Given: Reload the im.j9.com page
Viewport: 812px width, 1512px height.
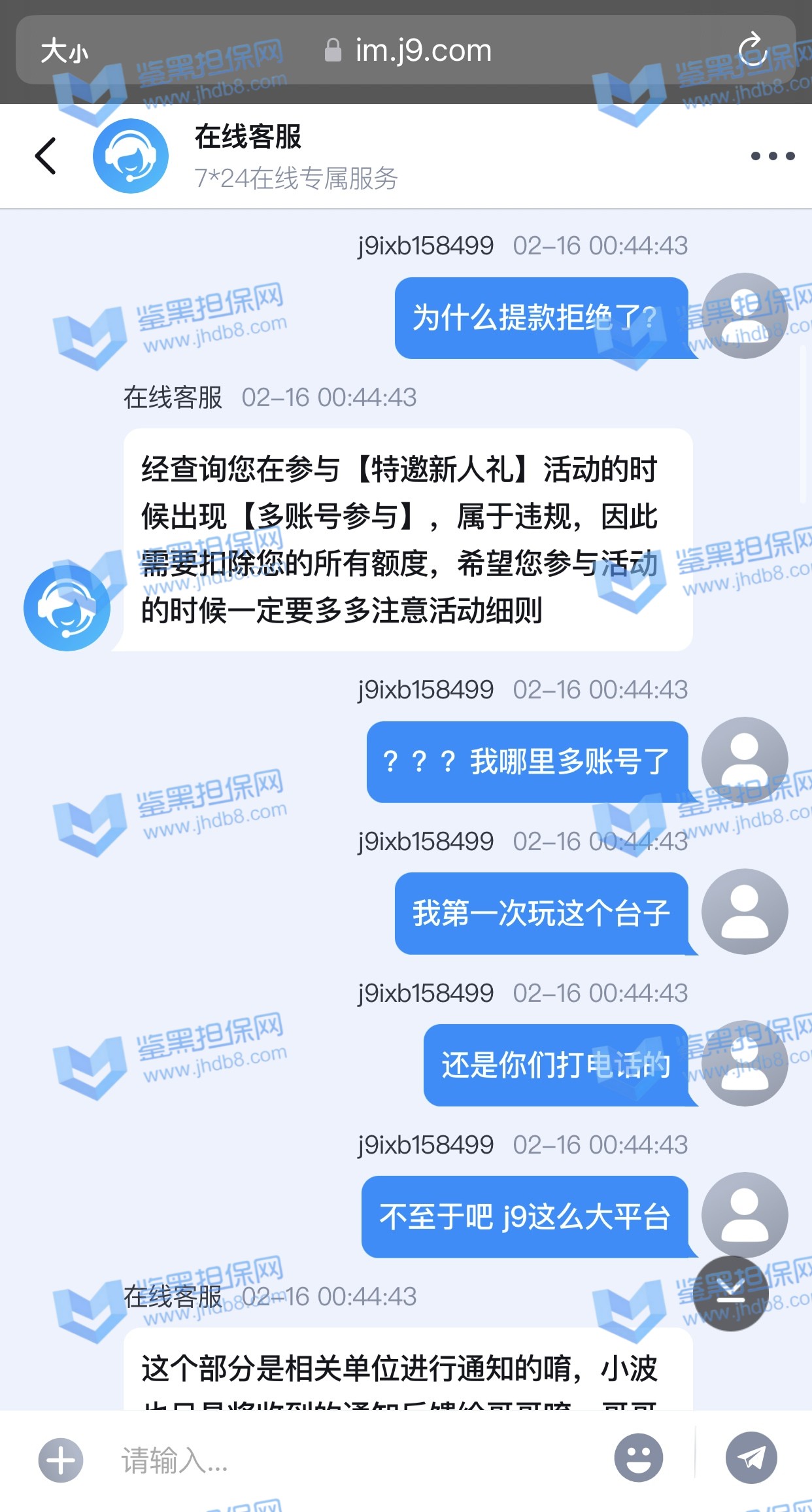Looking at the screenshot, I should [x=752, y=50].
